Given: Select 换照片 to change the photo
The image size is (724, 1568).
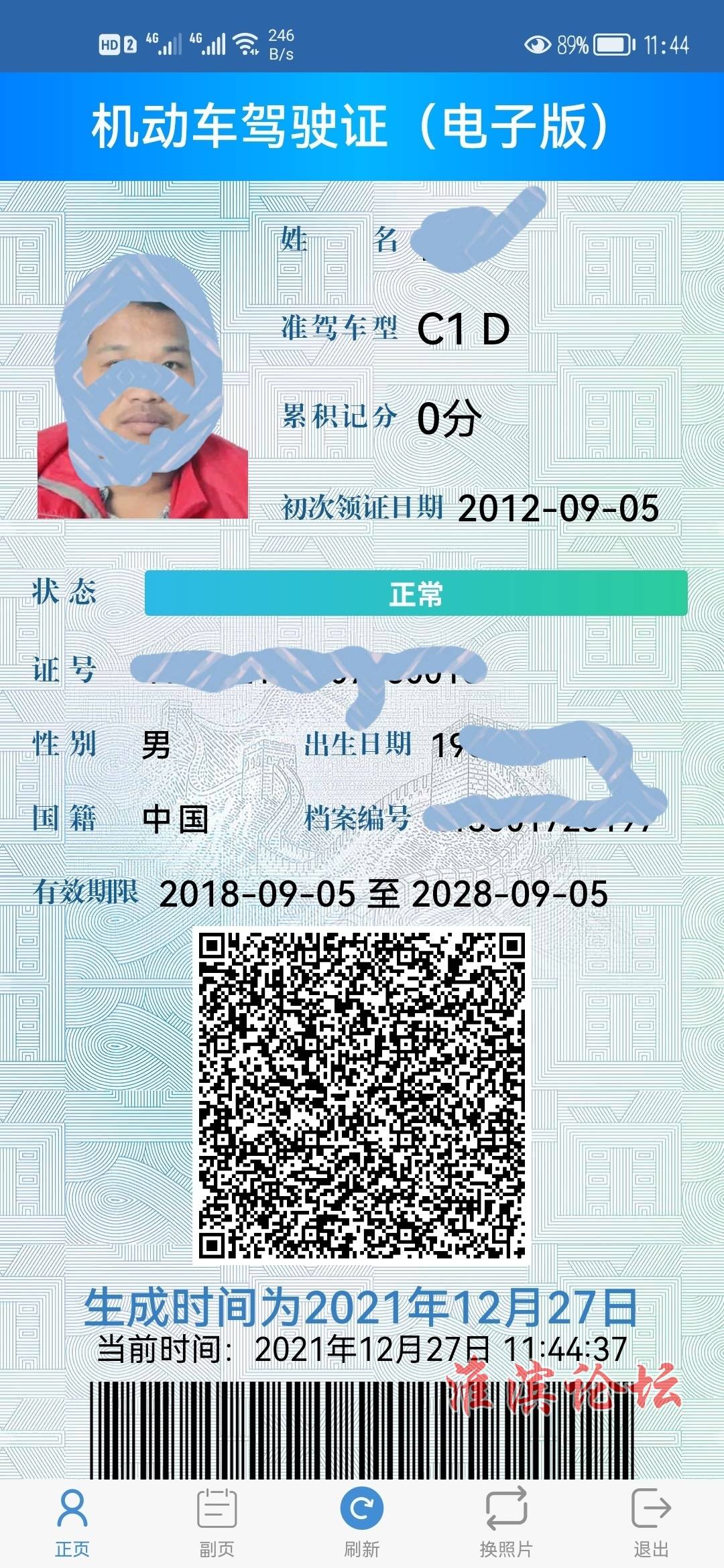Looking at the screenshot, I should coord(506,1521).
